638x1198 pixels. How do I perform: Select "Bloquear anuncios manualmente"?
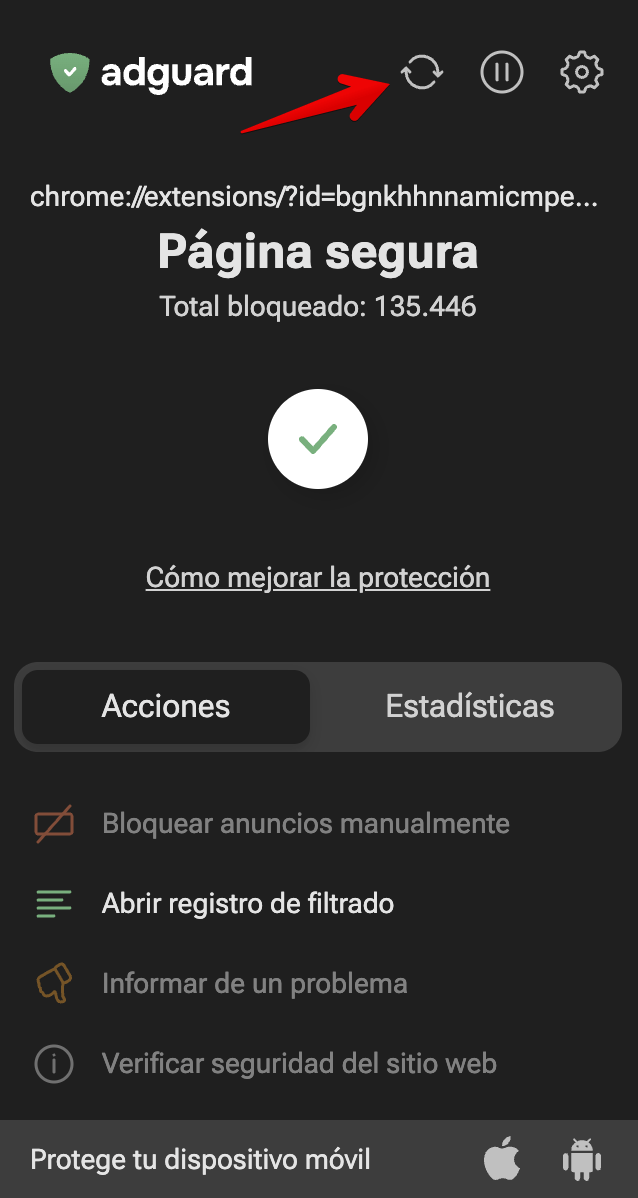(x=305, y=824)
